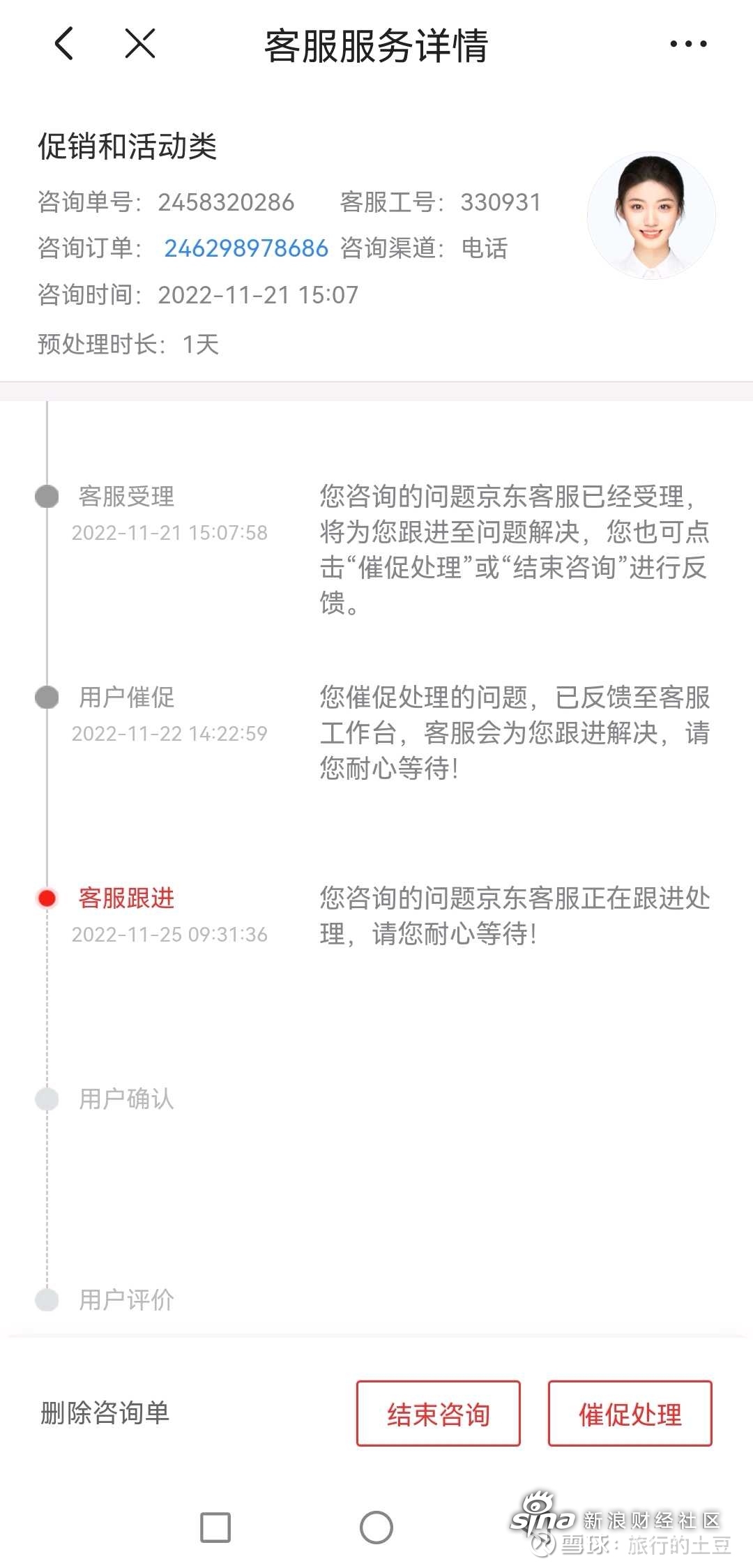The image size is (753, 1568).
Task: Tap 结束咨询 to end the consultation
Action: coord(438,1413)
